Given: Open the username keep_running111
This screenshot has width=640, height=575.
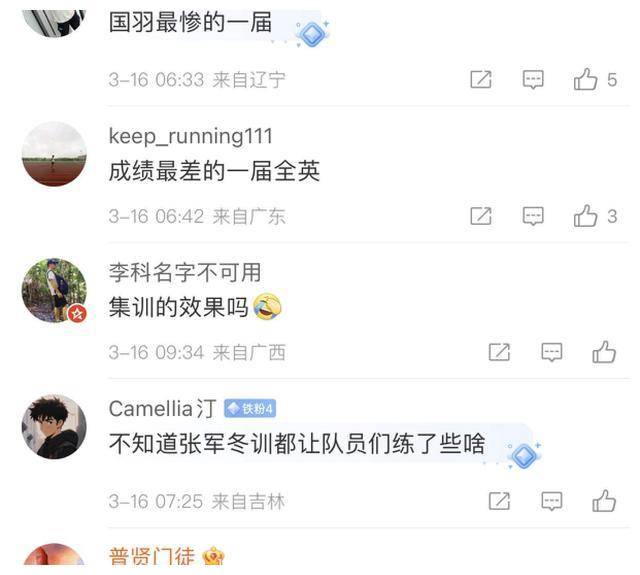Looking at the screenshot, I should (190, 136).
